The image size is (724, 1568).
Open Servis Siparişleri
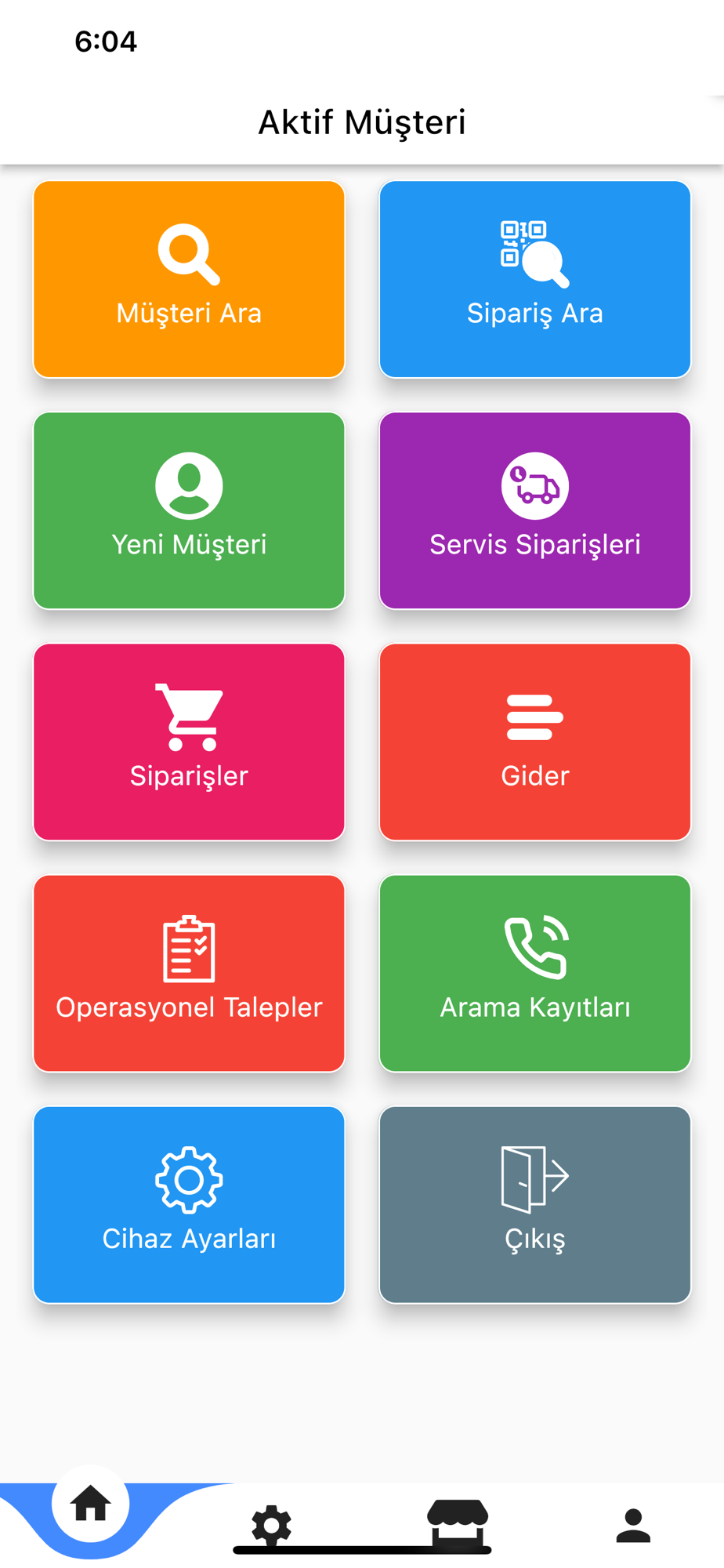[535, 510]
